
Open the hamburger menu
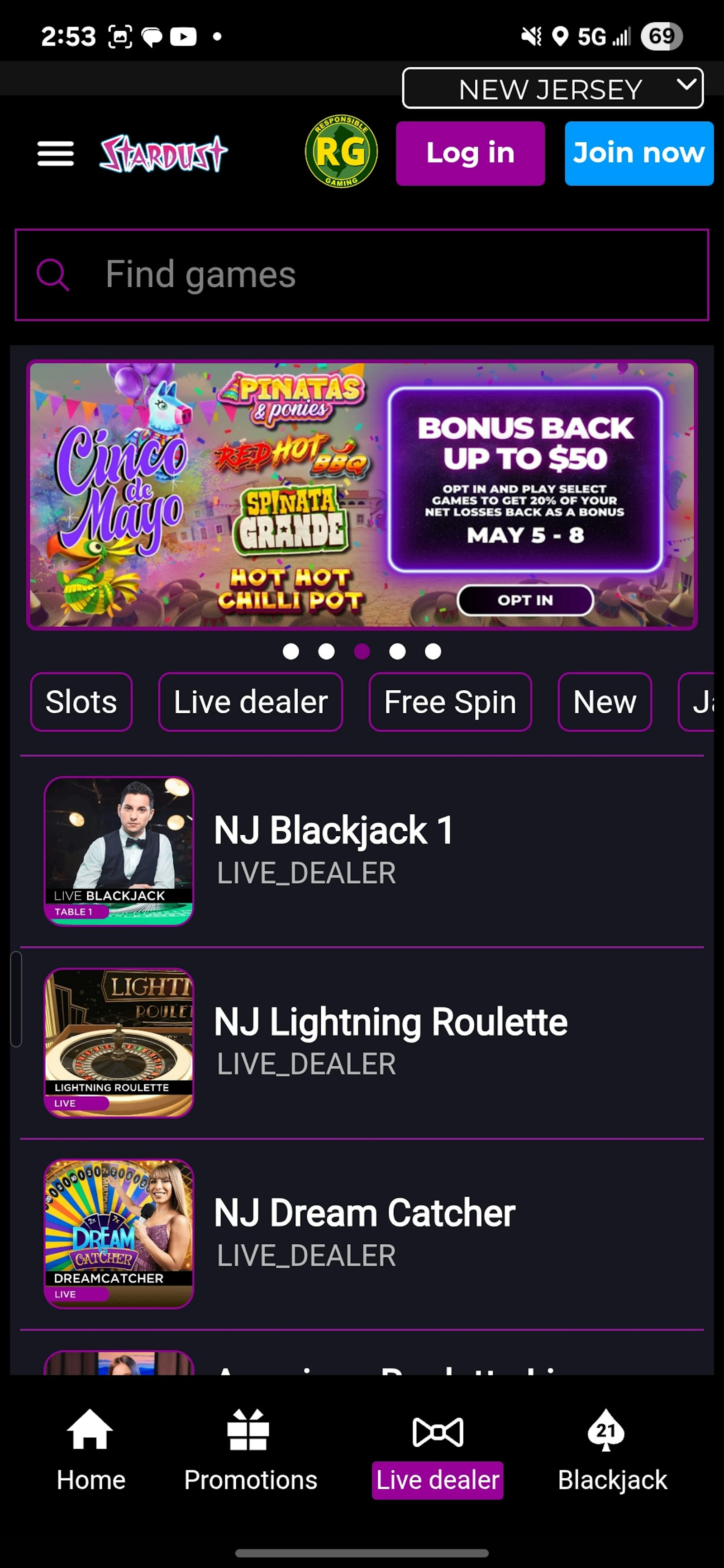tap(55, 153)
